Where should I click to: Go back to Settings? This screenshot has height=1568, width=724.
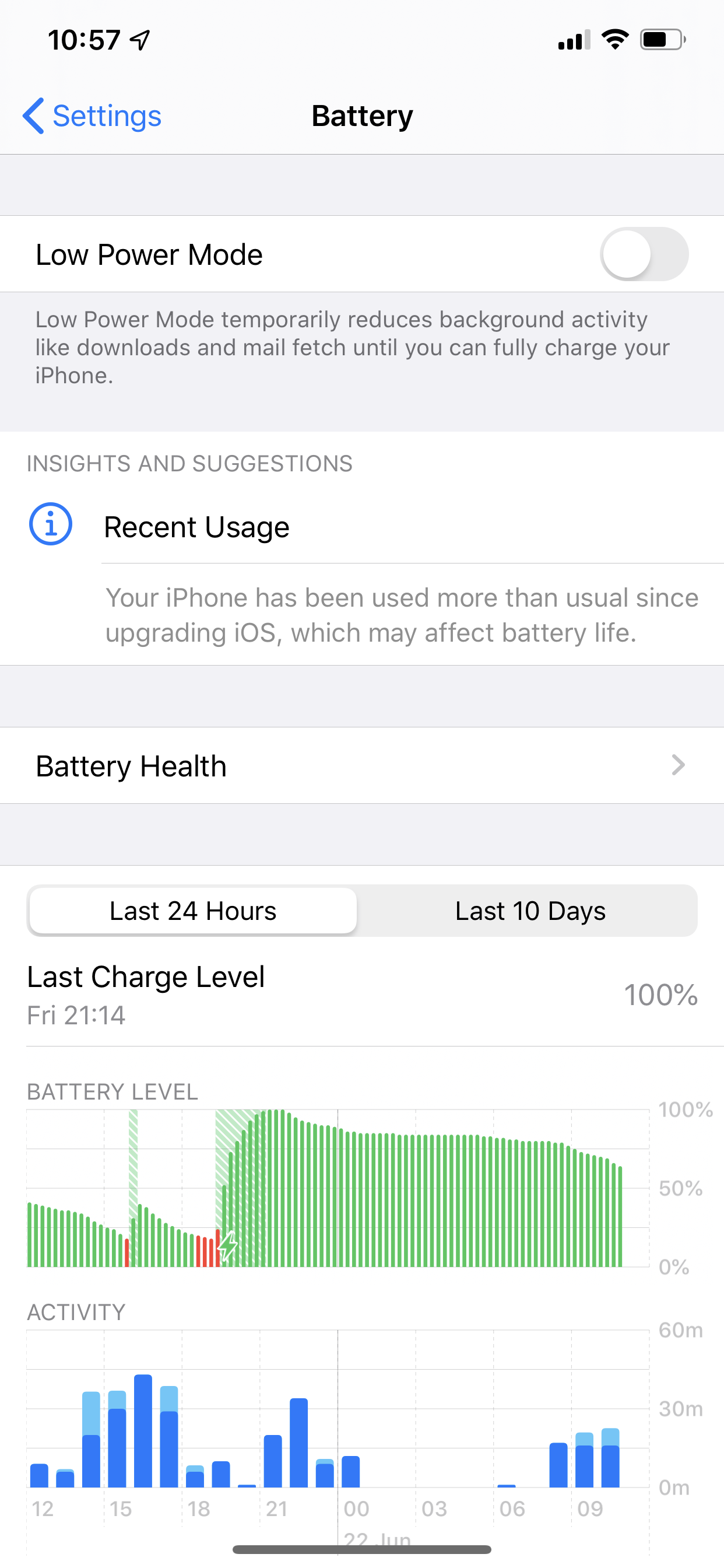[x=93, y=116]
